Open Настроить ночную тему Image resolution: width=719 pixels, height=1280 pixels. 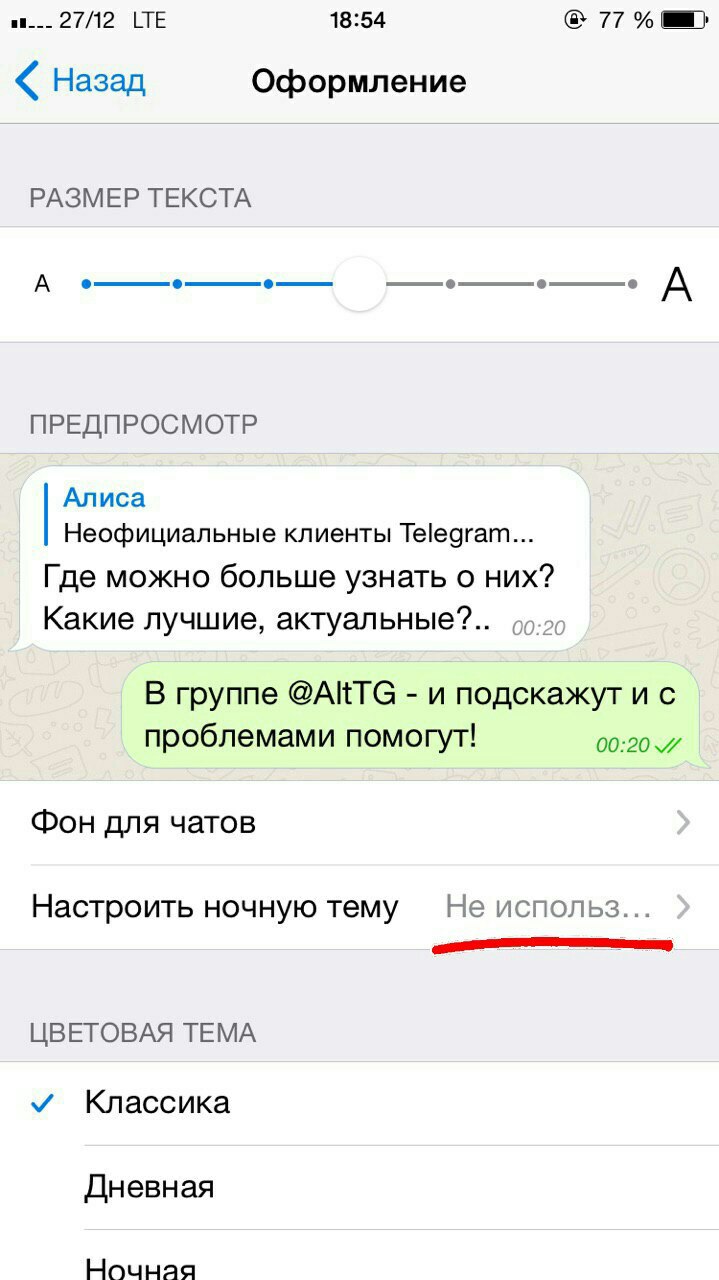tap(359, 907)
